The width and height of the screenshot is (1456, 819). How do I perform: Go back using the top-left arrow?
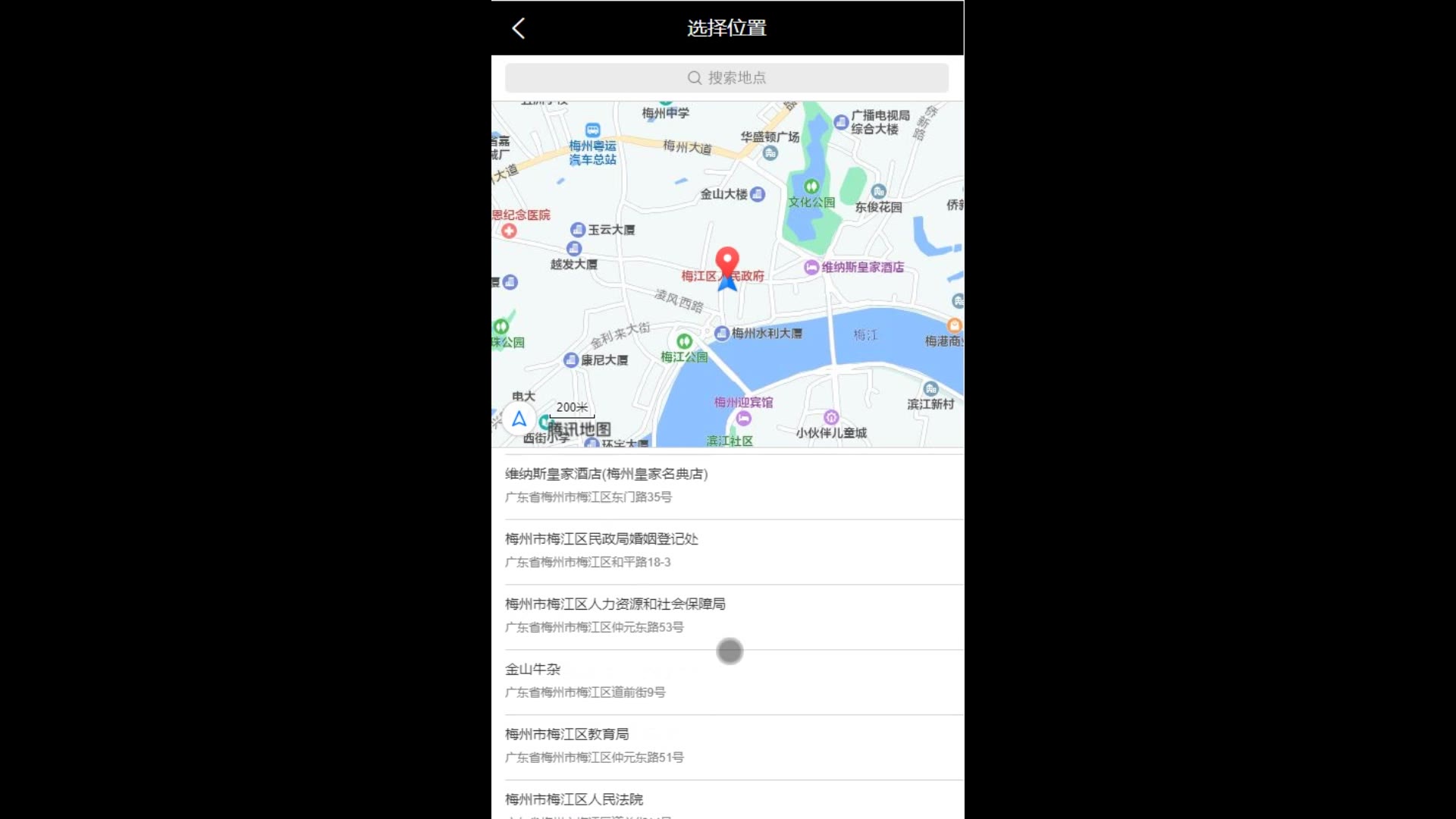coord(519,29)
